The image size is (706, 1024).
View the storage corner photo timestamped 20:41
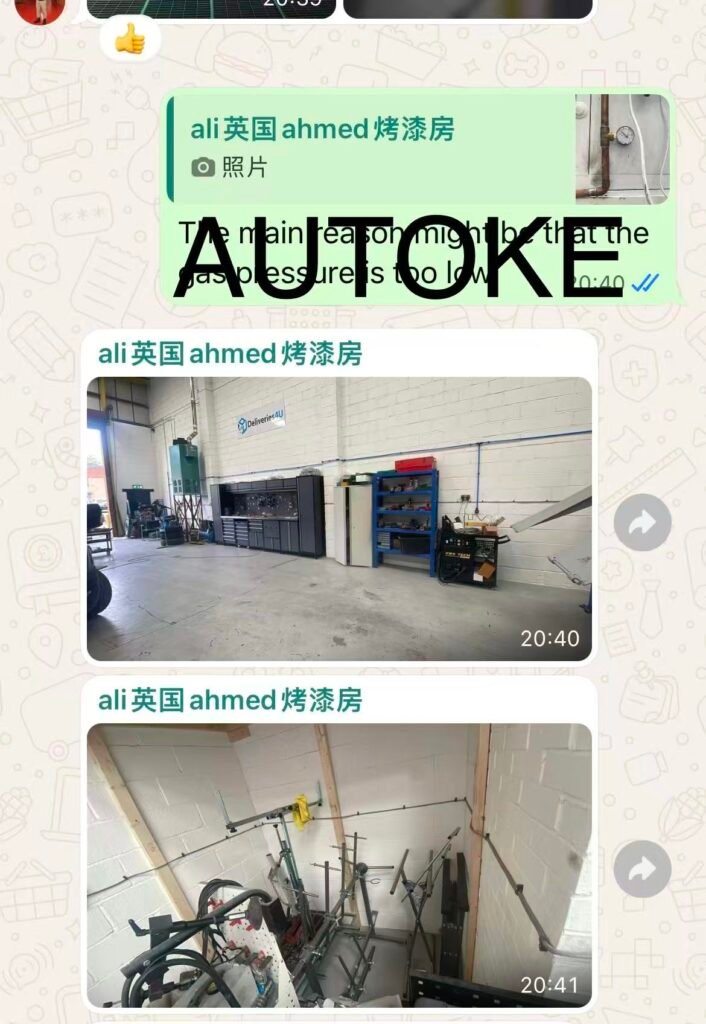point(339,865)
